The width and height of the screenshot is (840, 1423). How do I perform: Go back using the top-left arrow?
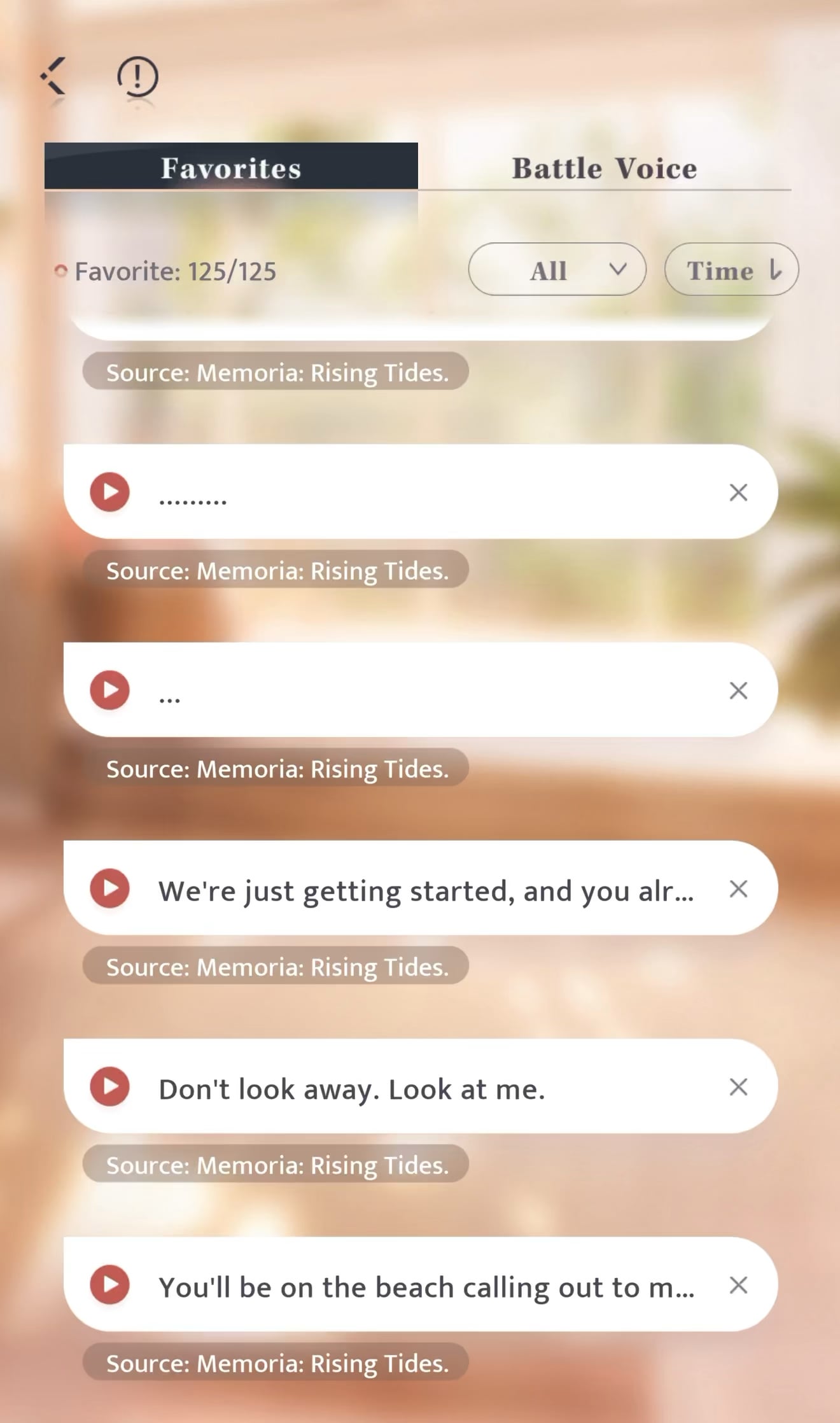click(x=53, y=76)
